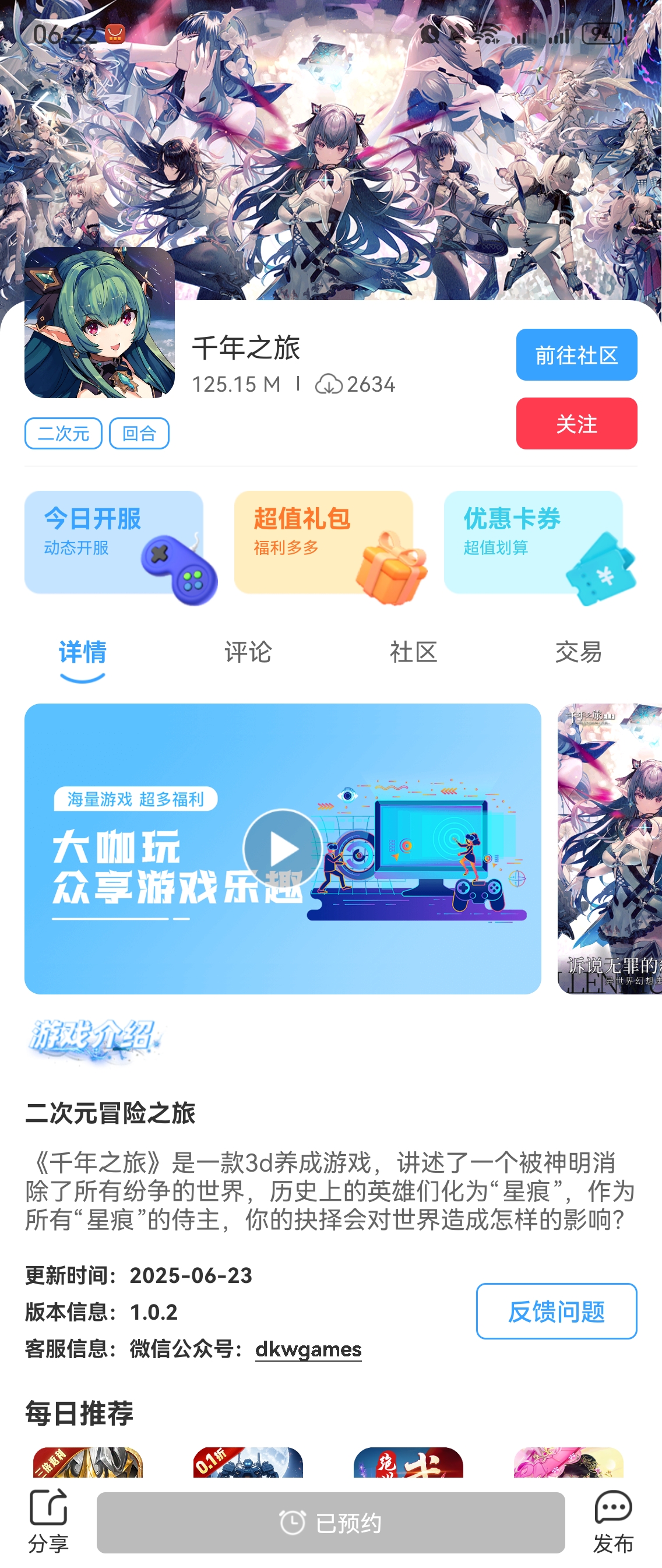This screenshot has width=662, height=1568.
Task: Select the 回合 tag chip
Action: click(139, 434)
